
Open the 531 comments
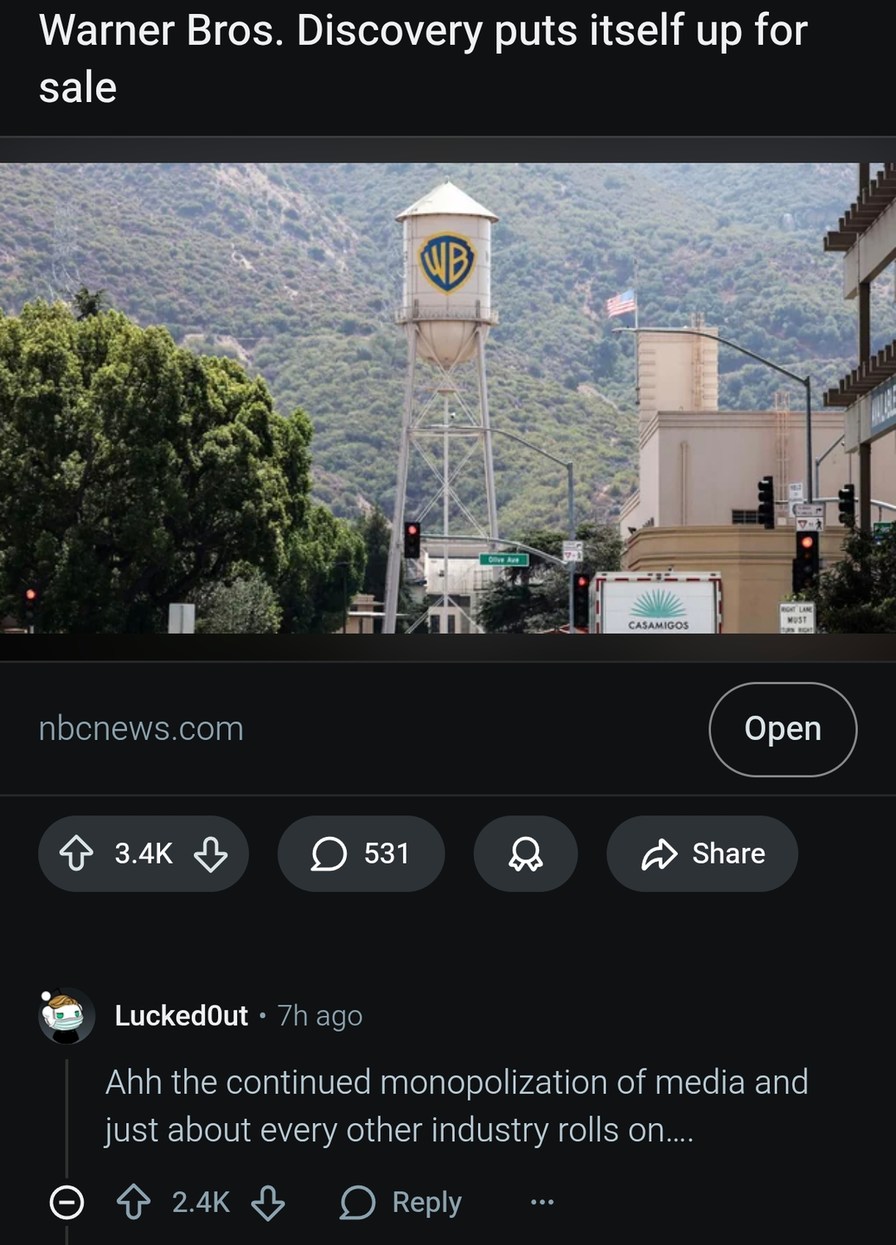click(360, 854)
